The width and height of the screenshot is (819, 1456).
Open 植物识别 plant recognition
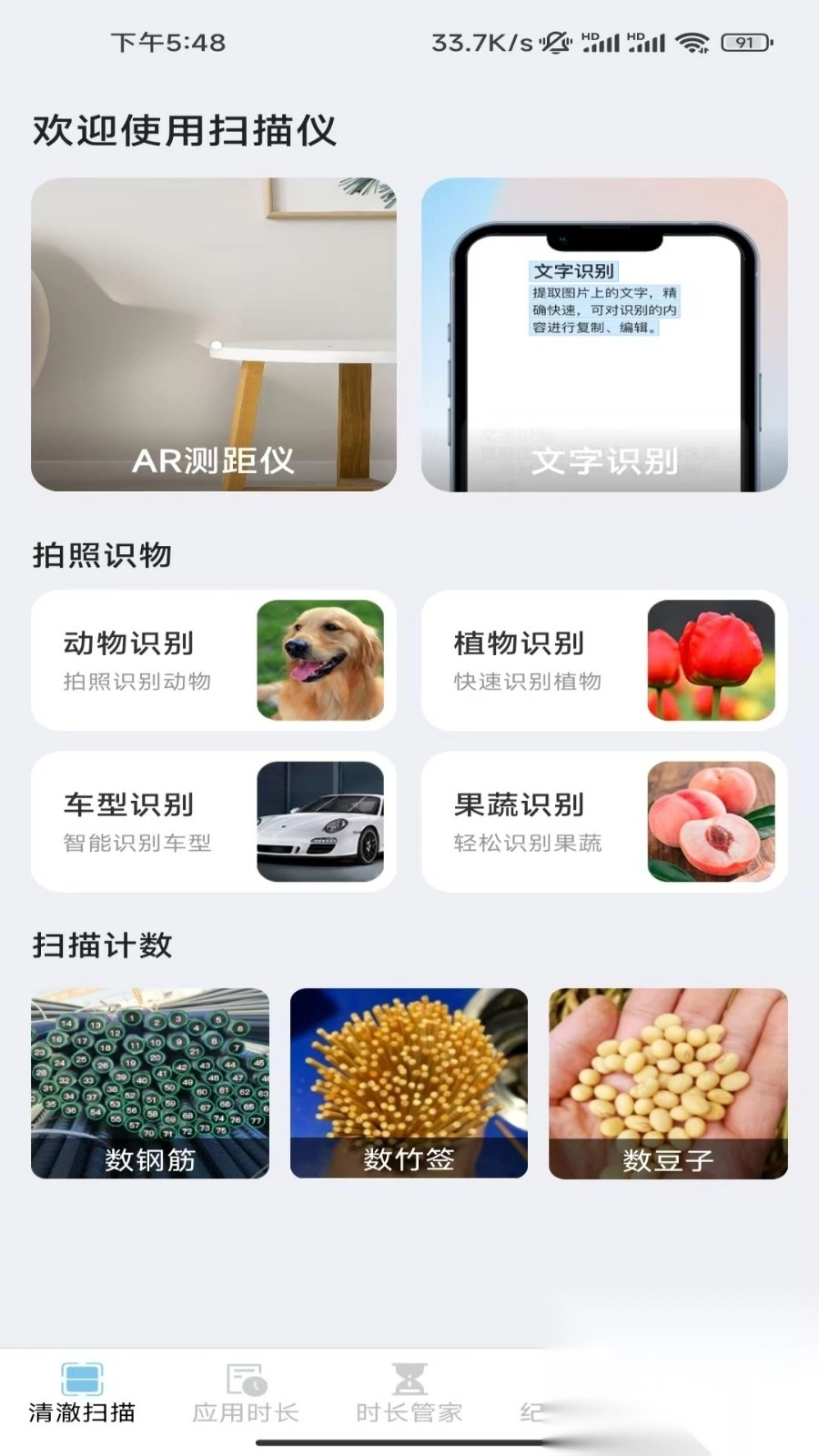604,660
